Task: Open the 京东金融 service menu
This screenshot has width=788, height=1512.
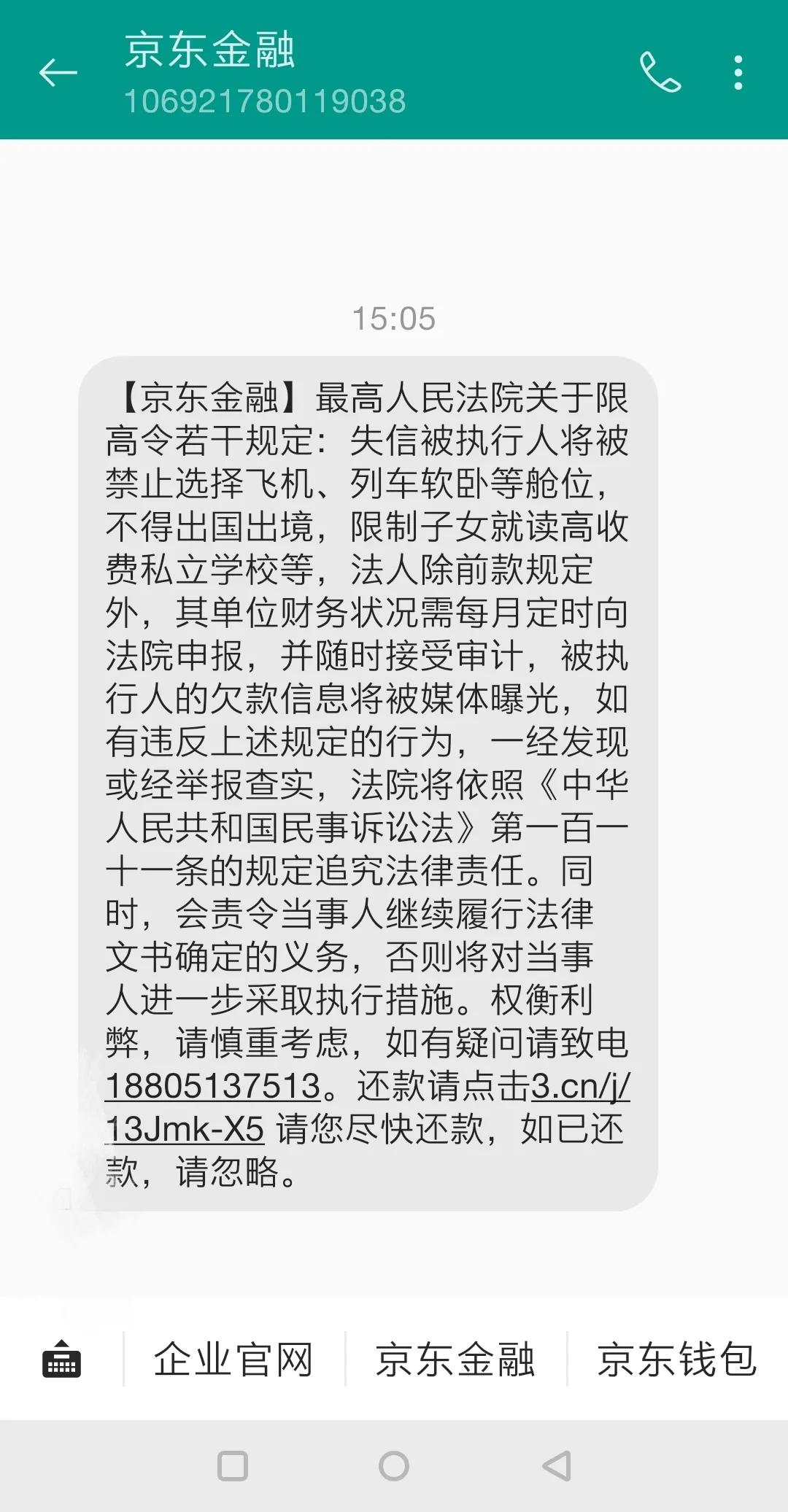Action: tap(455, 1360)
